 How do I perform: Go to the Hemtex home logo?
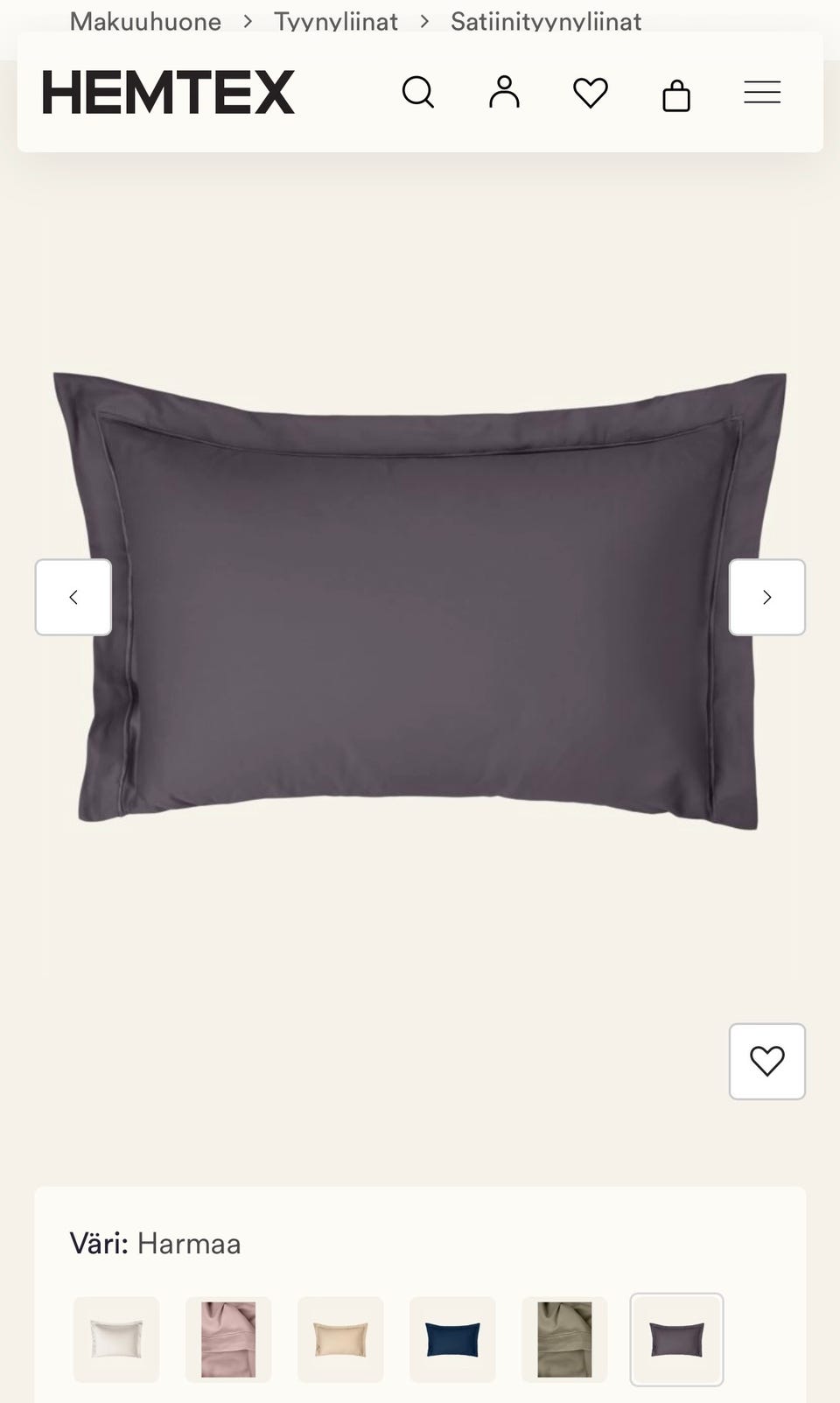tap(168, 93)
